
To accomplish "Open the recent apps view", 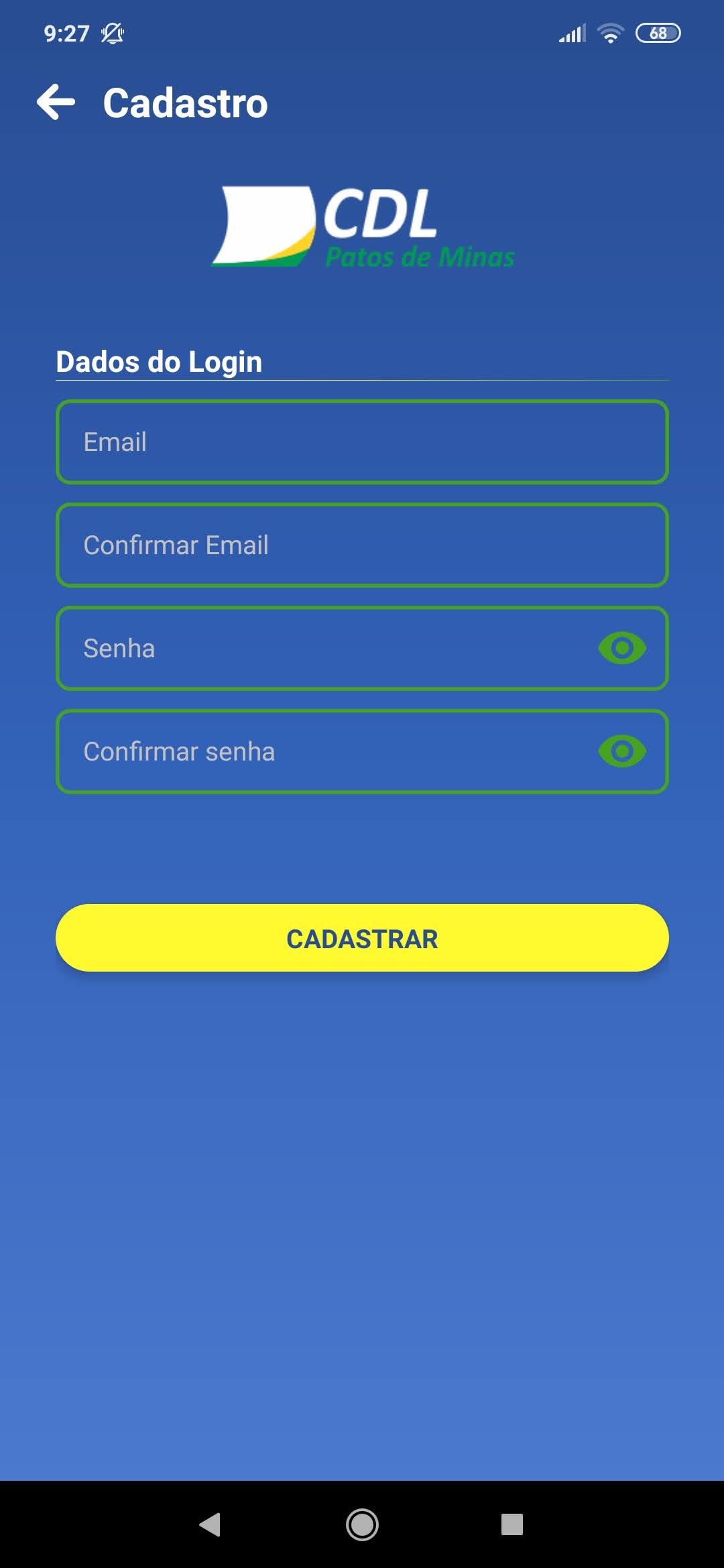I will [512, 1525].
